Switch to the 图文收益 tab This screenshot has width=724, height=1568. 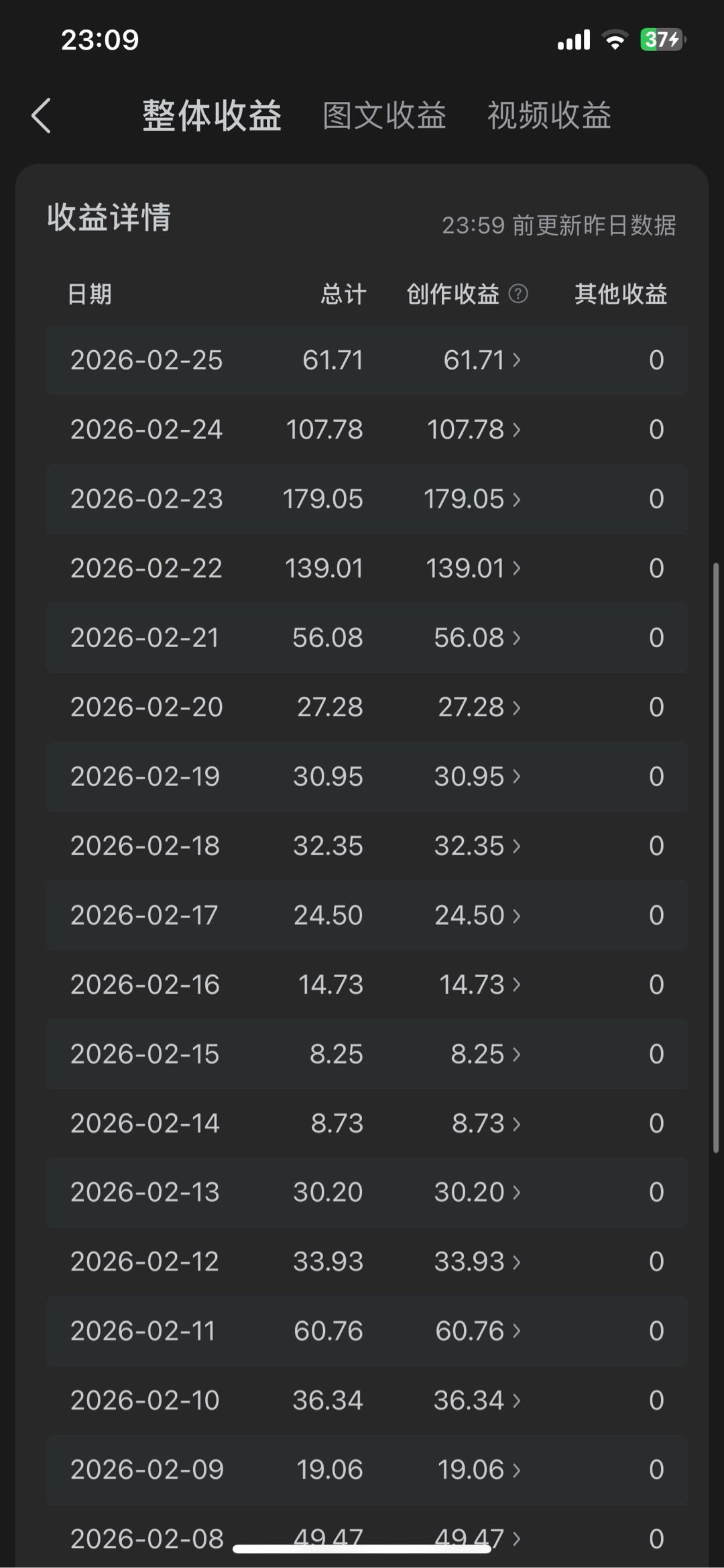(384, 115)
